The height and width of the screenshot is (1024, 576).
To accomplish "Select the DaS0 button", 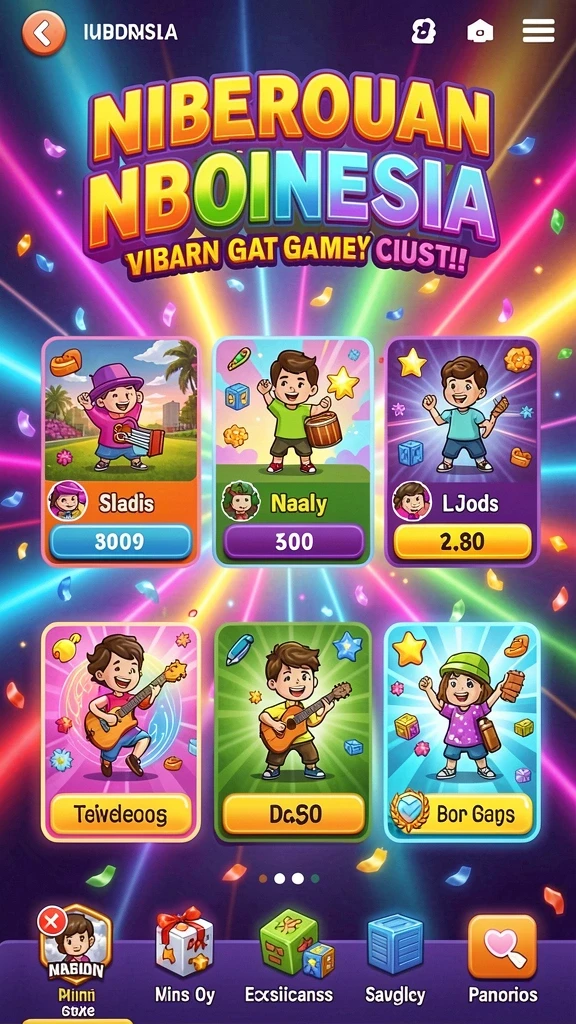I will 293,814.
